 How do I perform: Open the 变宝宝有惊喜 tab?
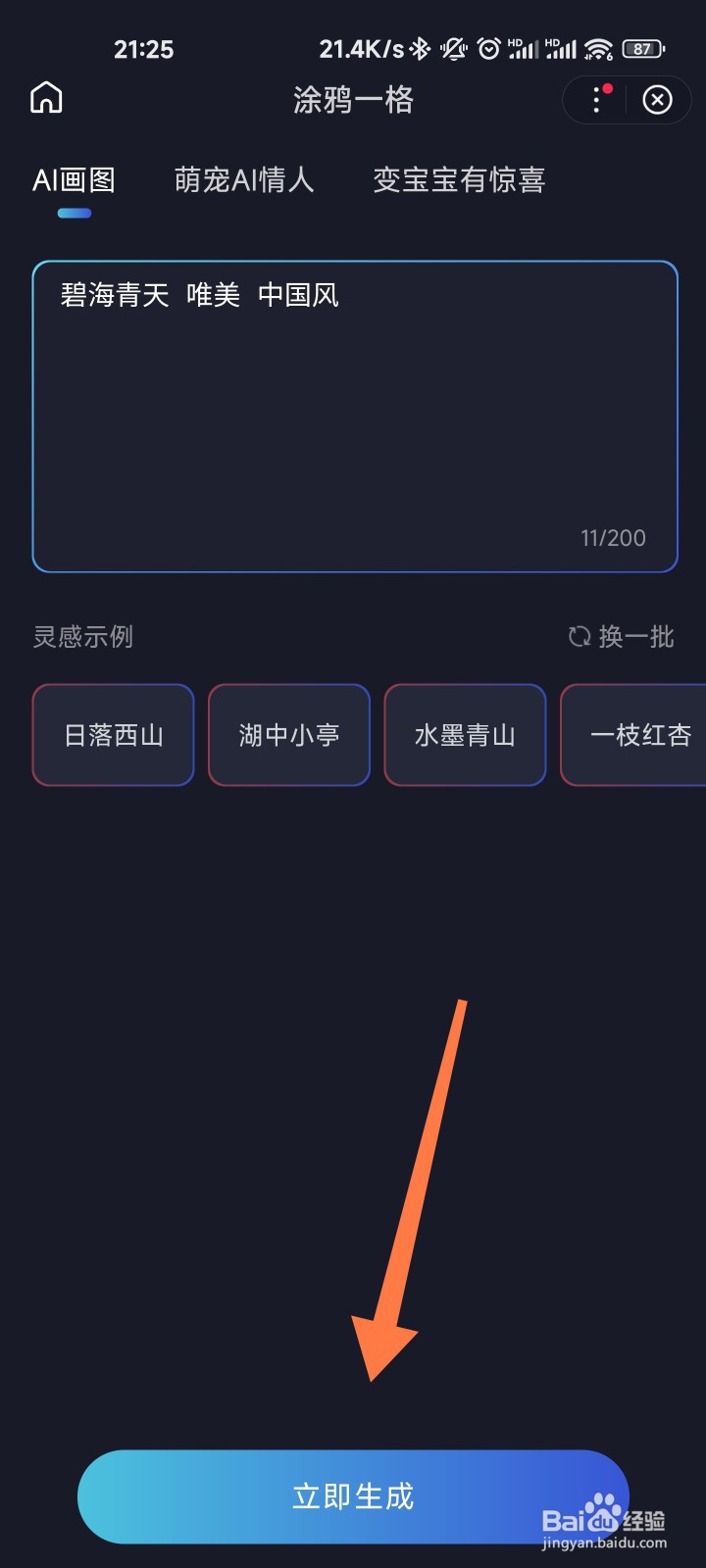(459, 180)
